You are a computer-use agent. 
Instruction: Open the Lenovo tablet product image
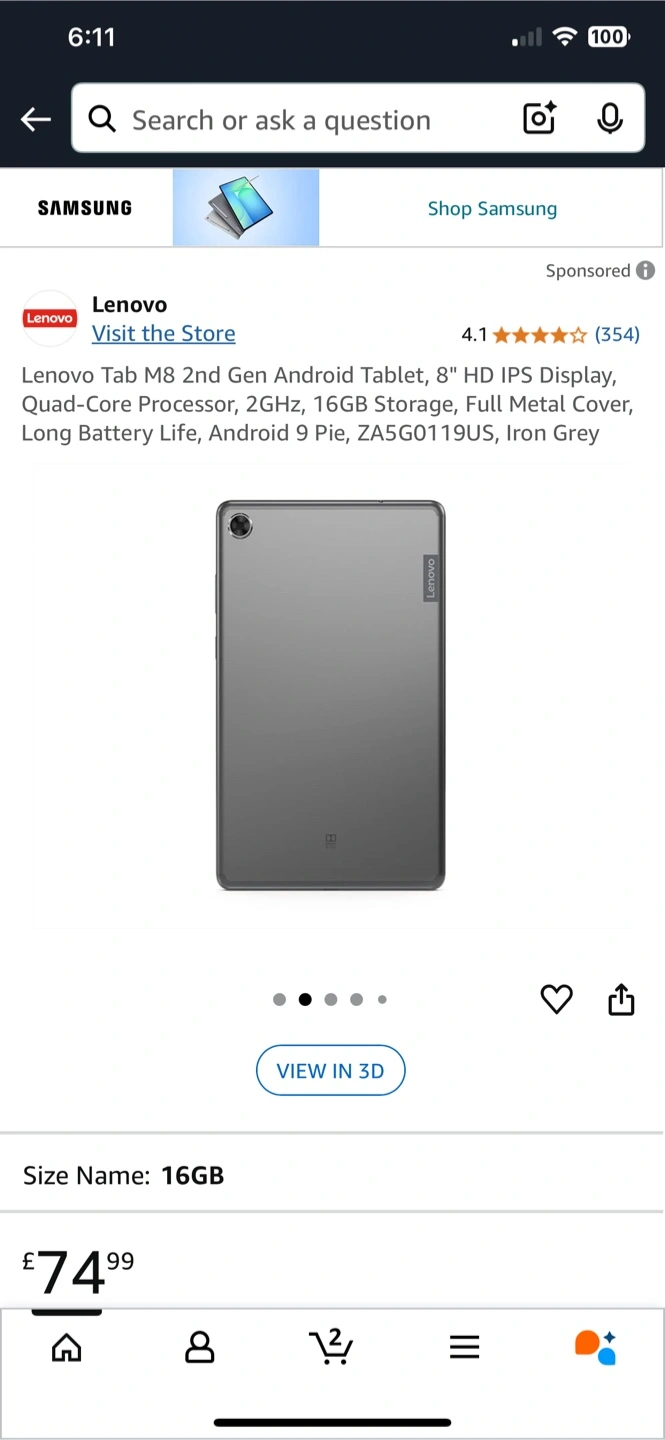(330, 696)
